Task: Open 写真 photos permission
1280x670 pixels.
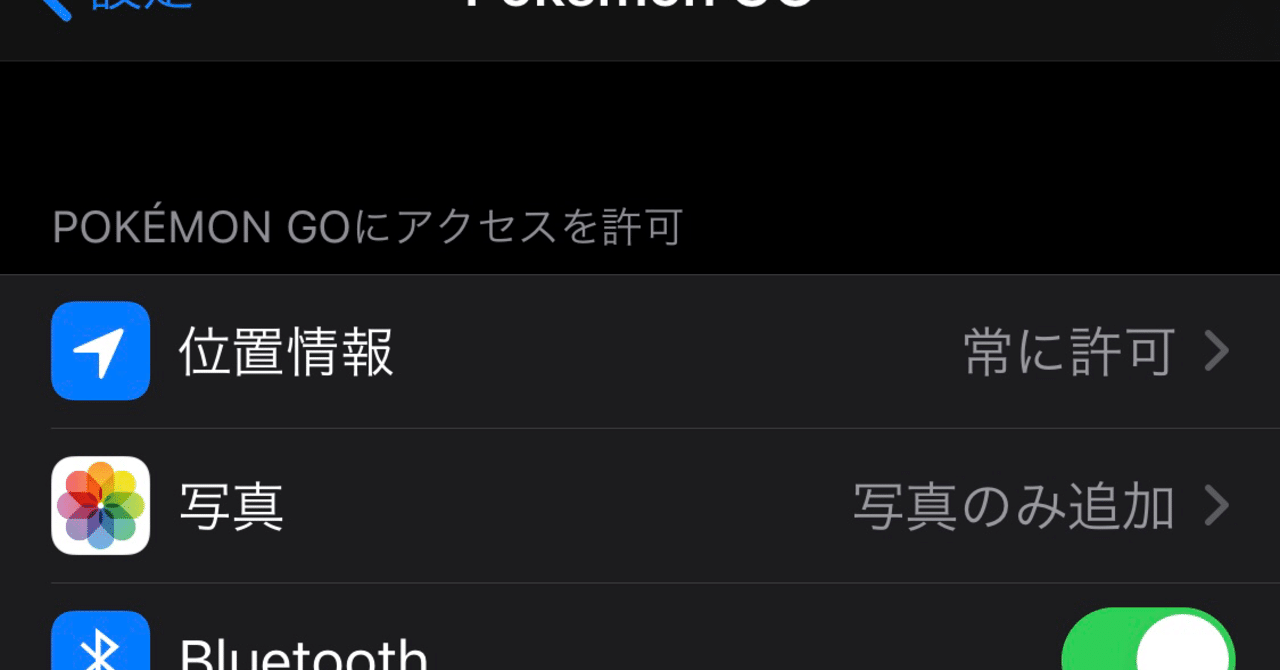Action: tap(640, 506)
